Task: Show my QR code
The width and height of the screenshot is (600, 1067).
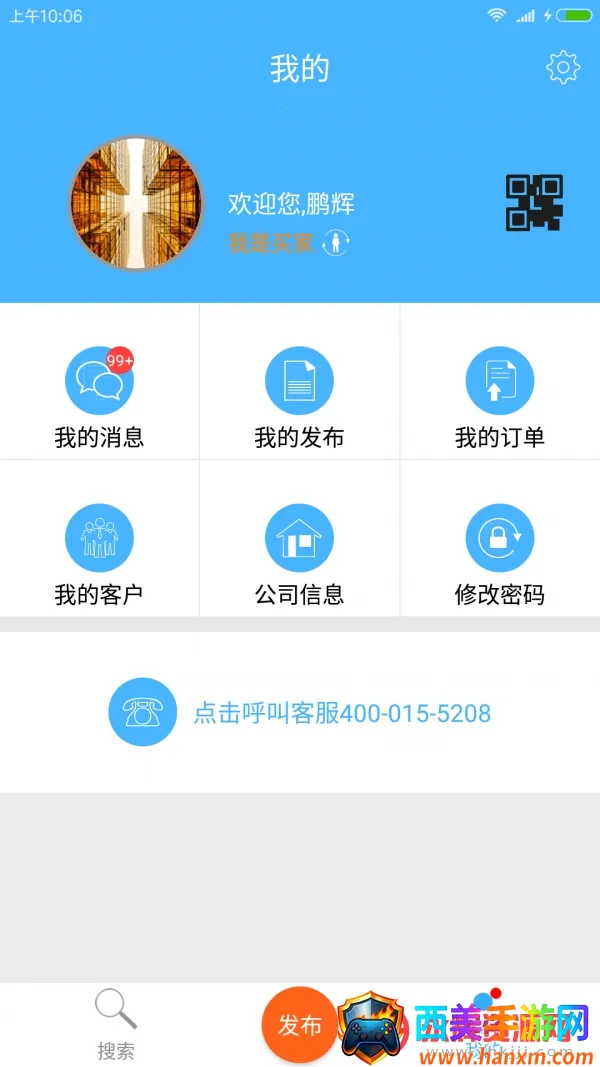Action: point(534,203)
